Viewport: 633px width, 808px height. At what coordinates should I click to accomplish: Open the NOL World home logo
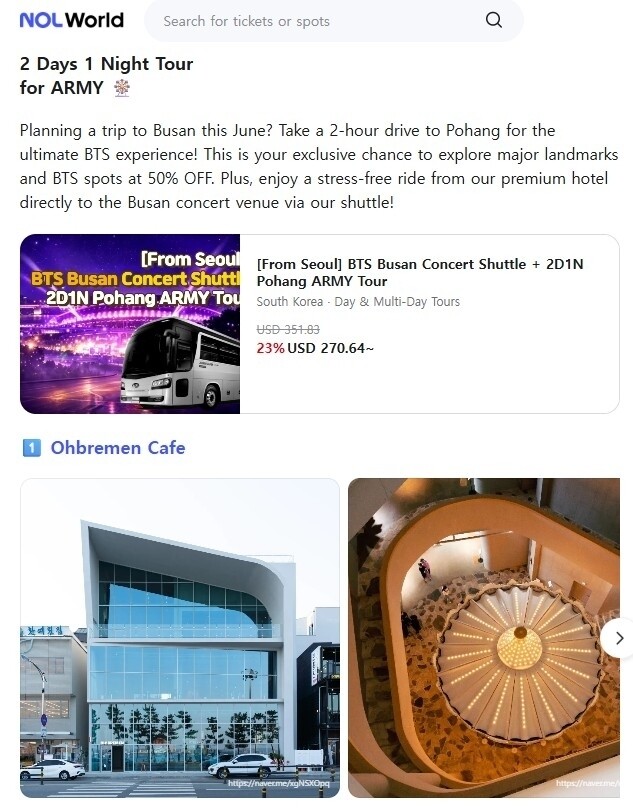(x=71, y=20)
